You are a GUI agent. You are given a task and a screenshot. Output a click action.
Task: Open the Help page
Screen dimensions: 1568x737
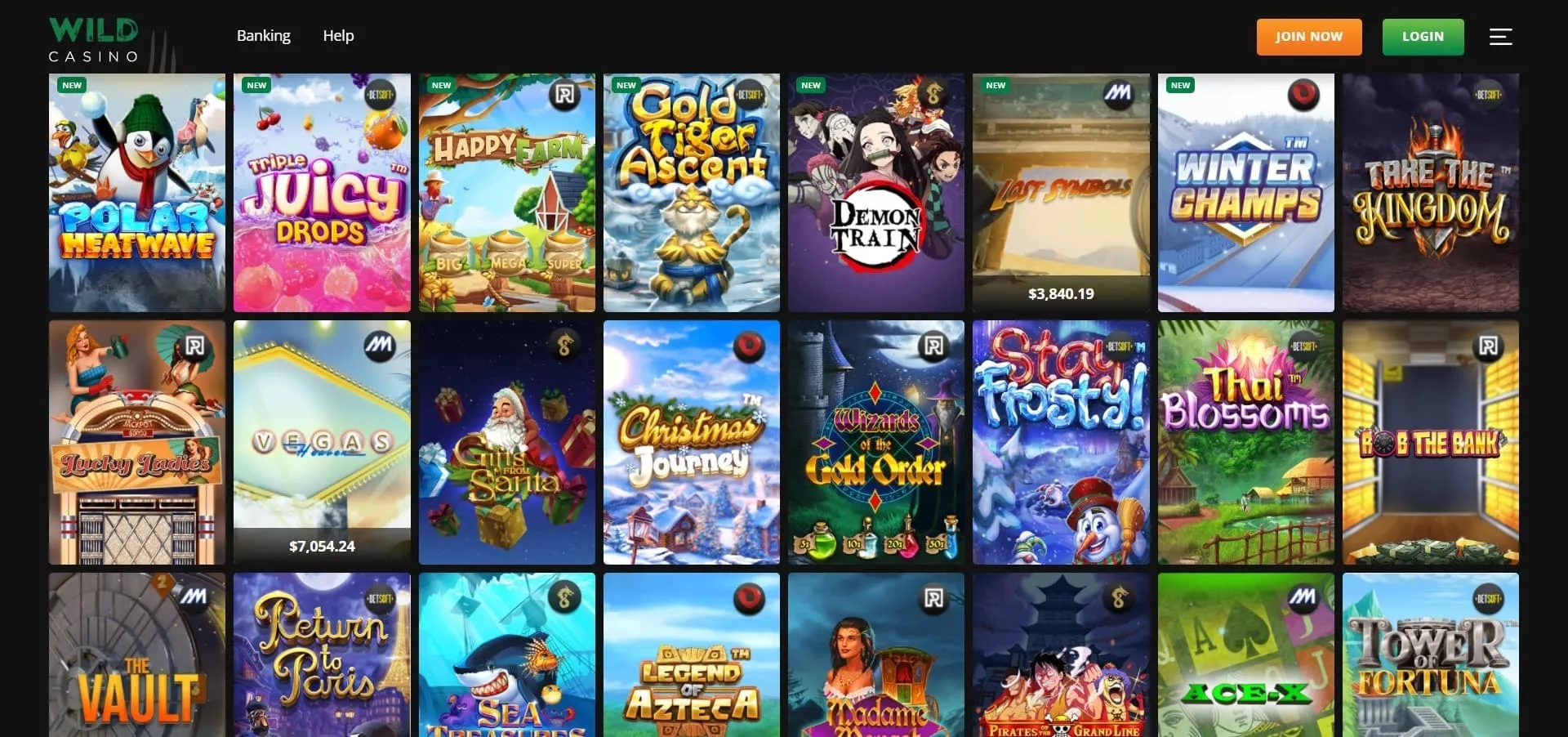pyautogui.click(x=338, y=36)
